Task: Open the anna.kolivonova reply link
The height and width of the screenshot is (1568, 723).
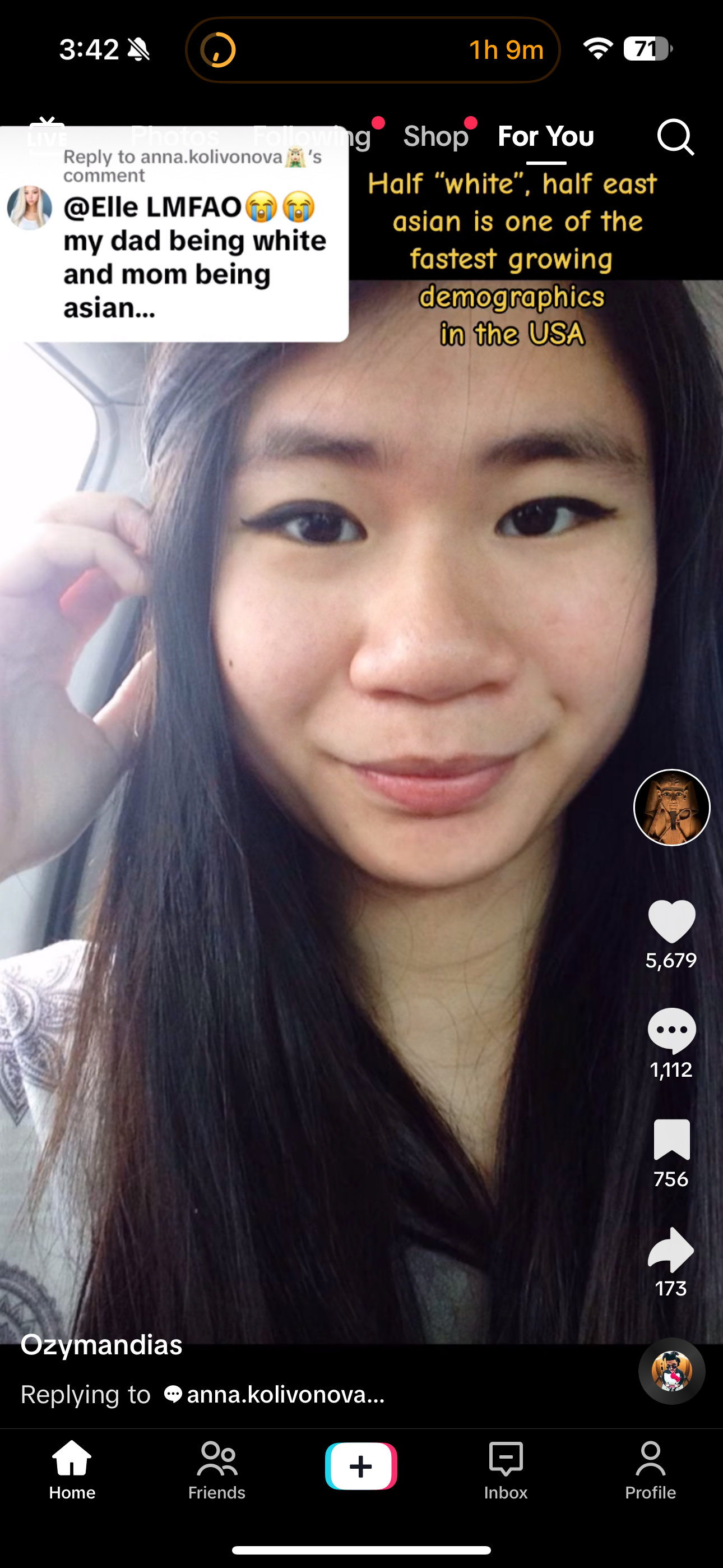Action: click(274, 1395)
